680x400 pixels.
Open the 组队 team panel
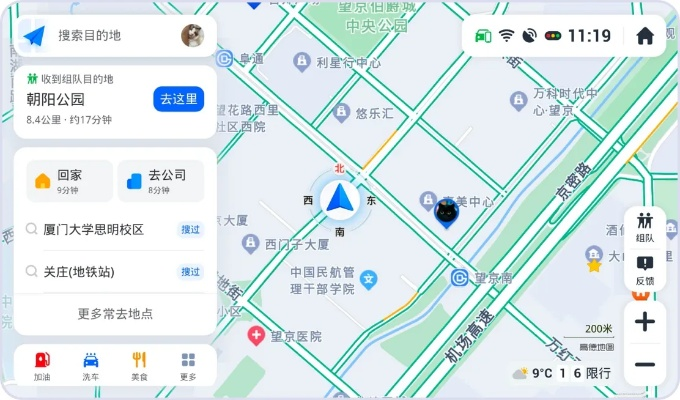tap(645, 227)
